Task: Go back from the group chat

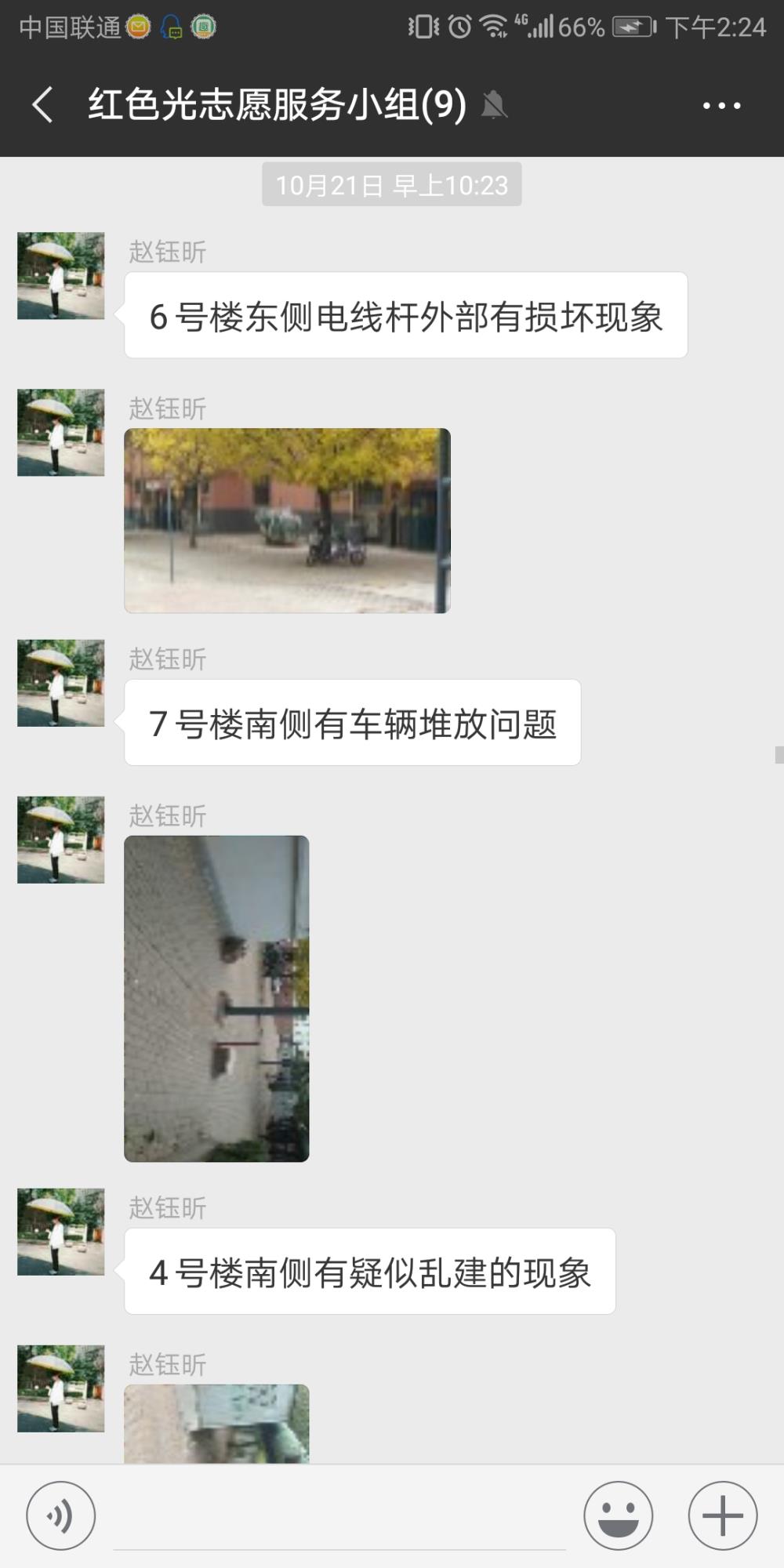Action: click(x=43, y=105)
